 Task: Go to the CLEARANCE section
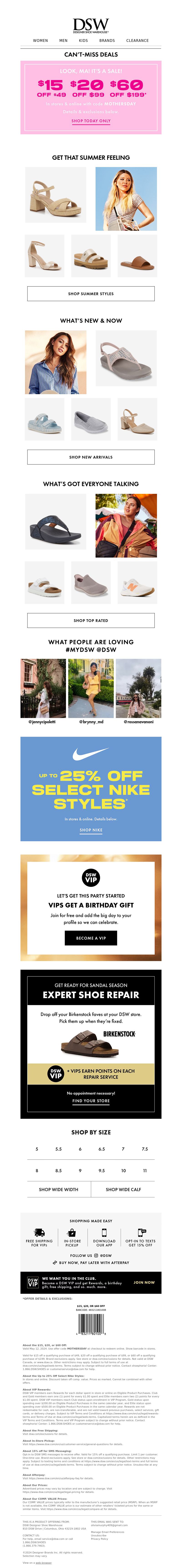(x=137, y=41)
